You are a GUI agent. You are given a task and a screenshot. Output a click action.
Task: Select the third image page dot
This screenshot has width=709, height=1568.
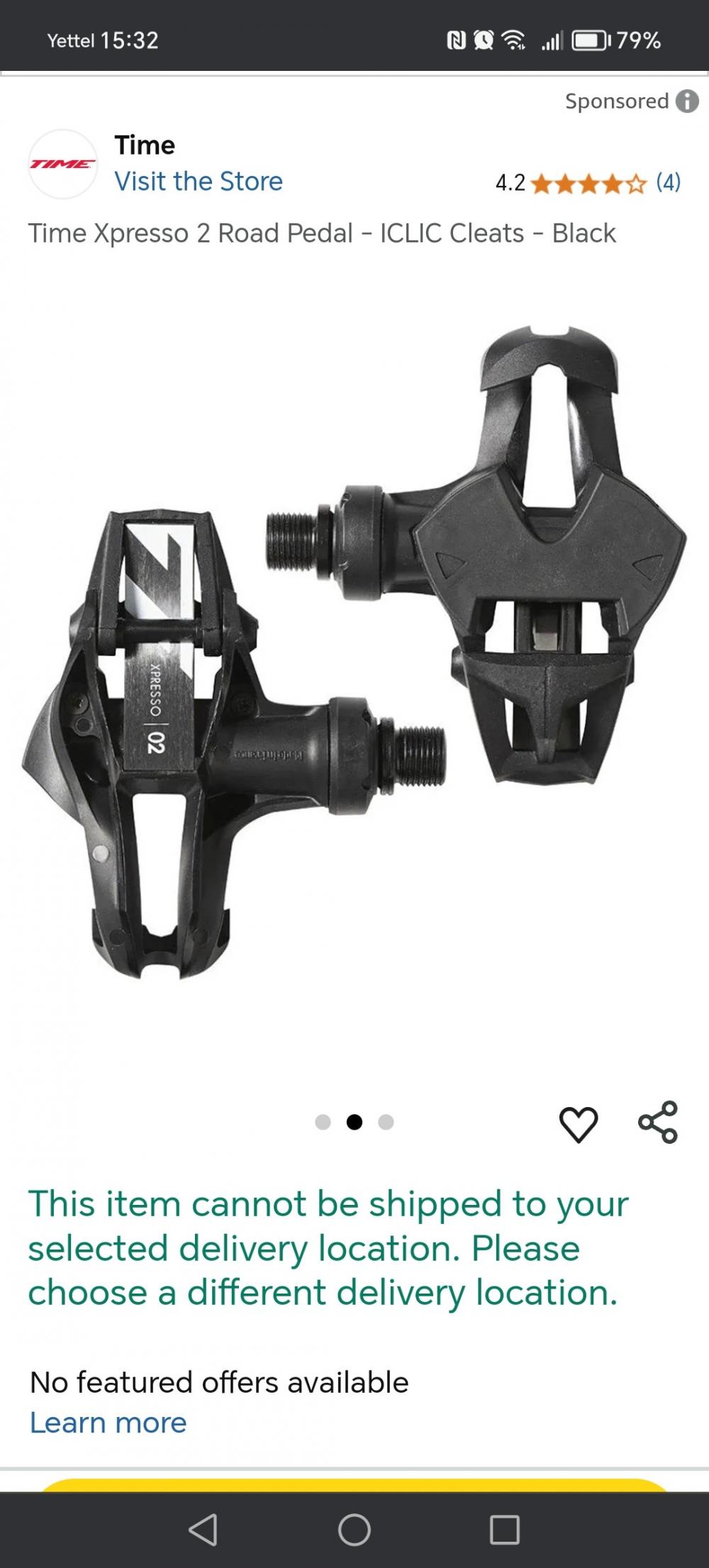386,1122
